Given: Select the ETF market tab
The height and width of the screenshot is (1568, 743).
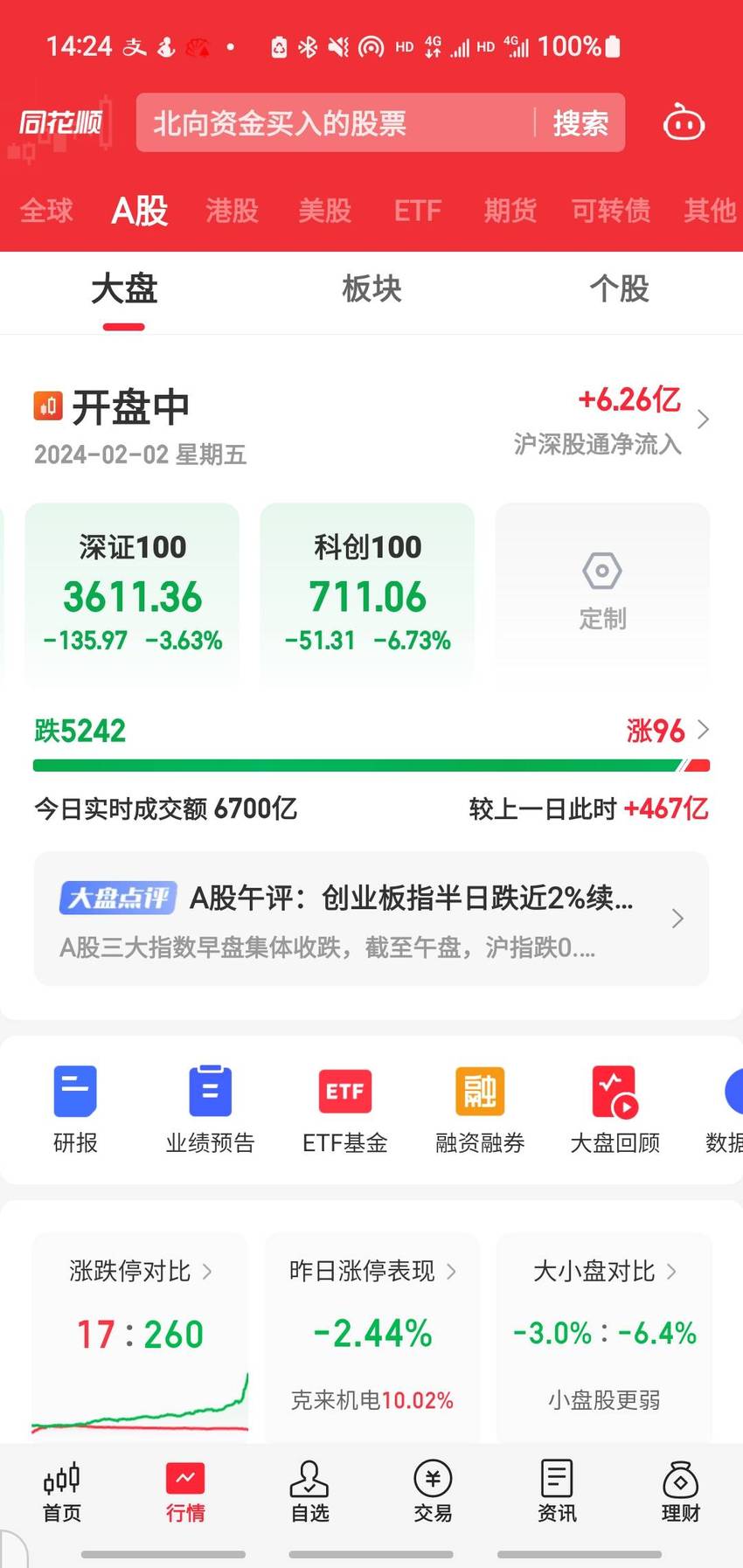Looking at the screenshot, I should (x=417, y=210).
